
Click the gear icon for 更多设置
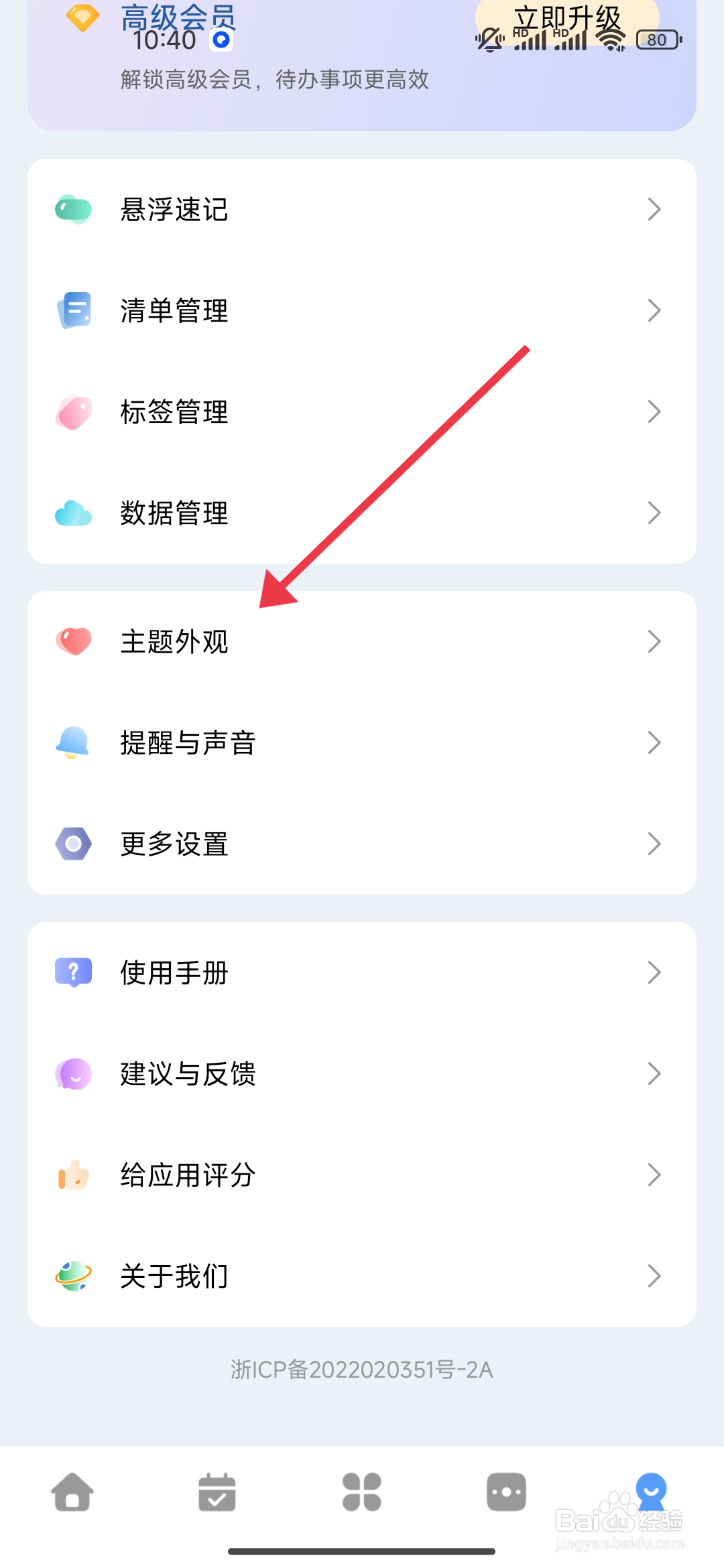click(74, 844)
